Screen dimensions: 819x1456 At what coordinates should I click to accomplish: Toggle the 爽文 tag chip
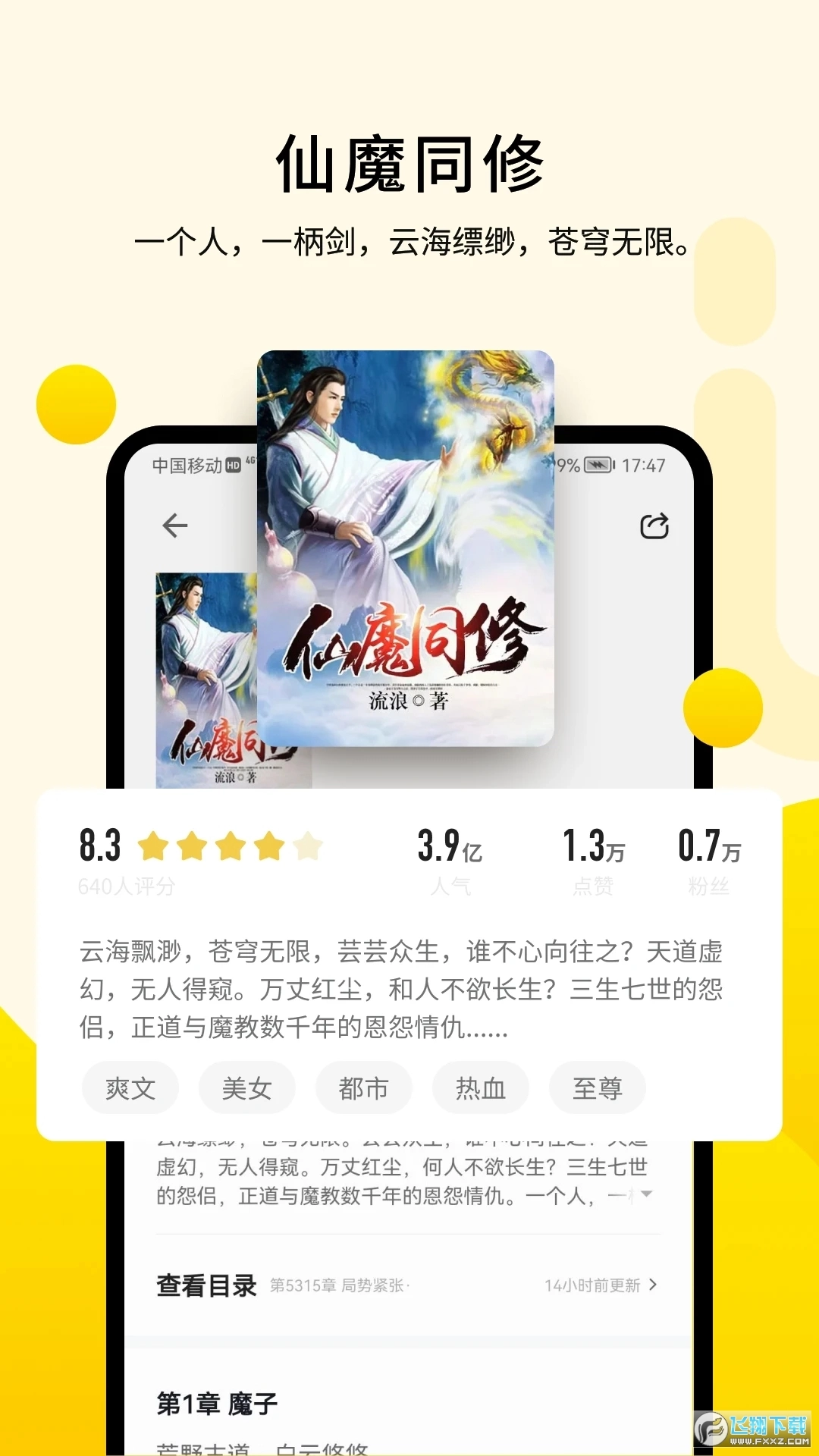pos(130,1087)
